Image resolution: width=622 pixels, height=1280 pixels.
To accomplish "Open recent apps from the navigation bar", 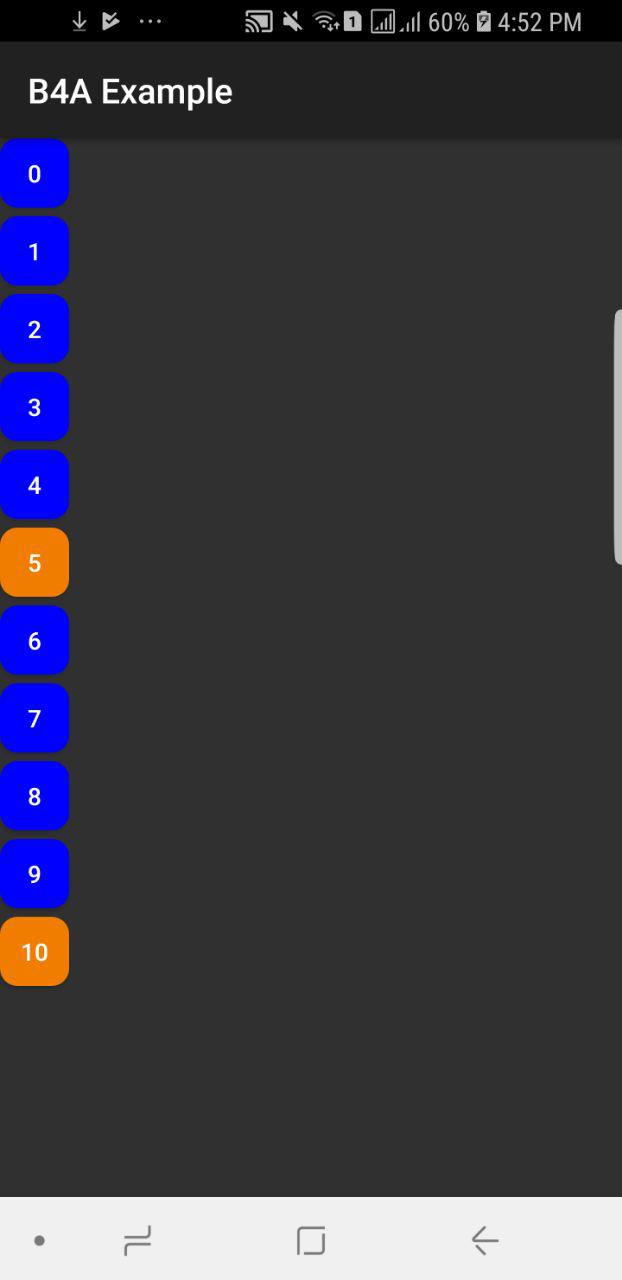I will (x=137, y=1241).
